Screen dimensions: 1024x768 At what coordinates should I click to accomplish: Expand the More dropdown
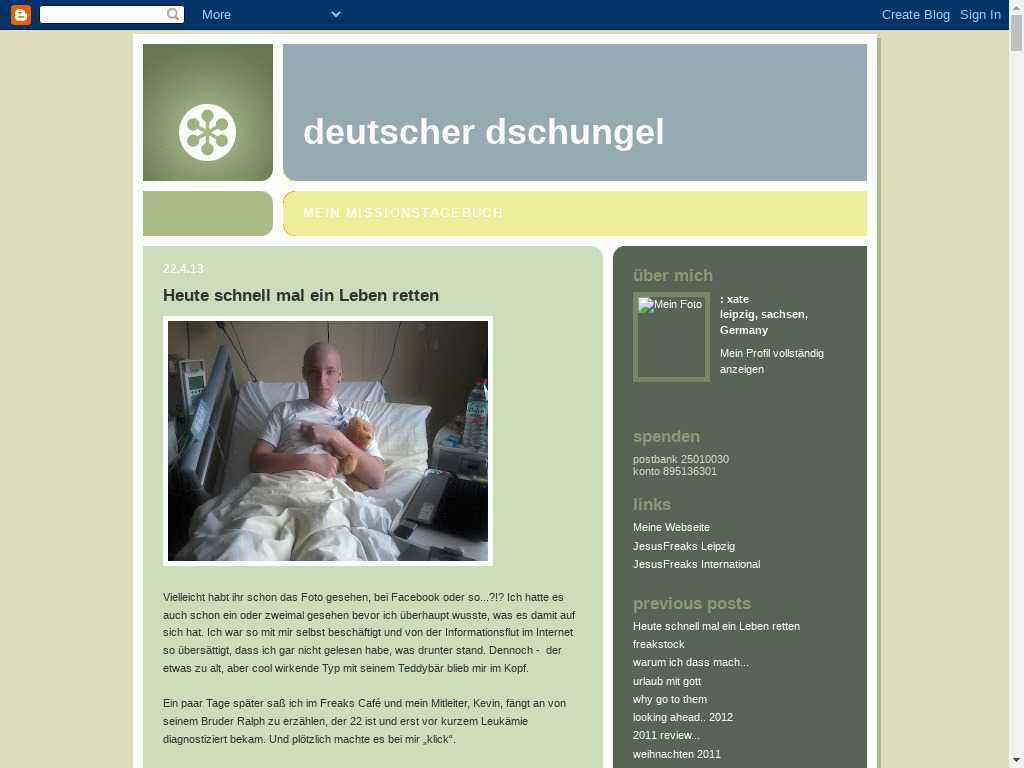click(270, 14)
